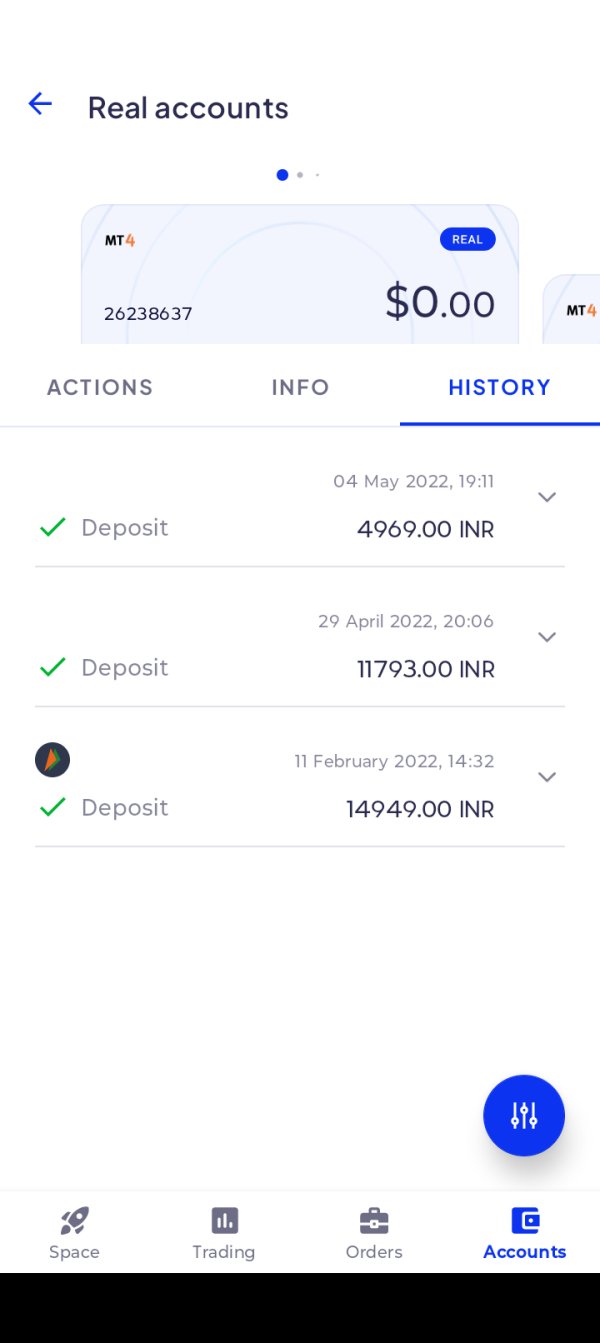
Task: Open the Orders tab
Action: point(374,1232)
